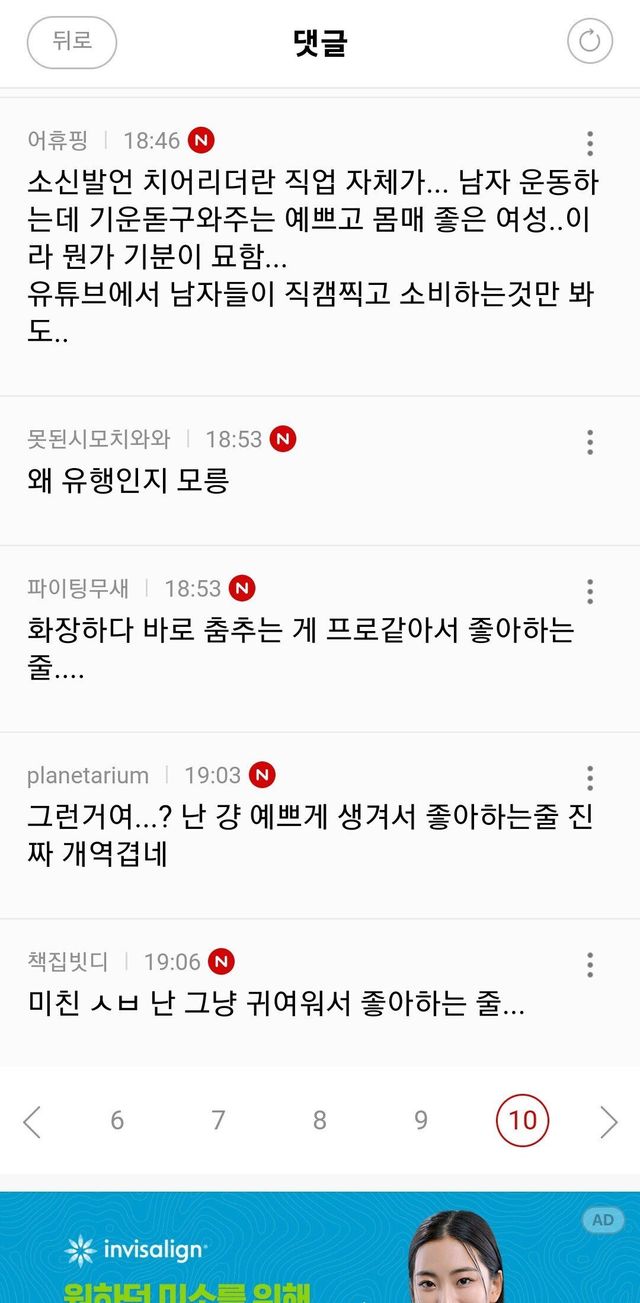
Task: Go to the next set of pages
Action: click(608, 1122)
